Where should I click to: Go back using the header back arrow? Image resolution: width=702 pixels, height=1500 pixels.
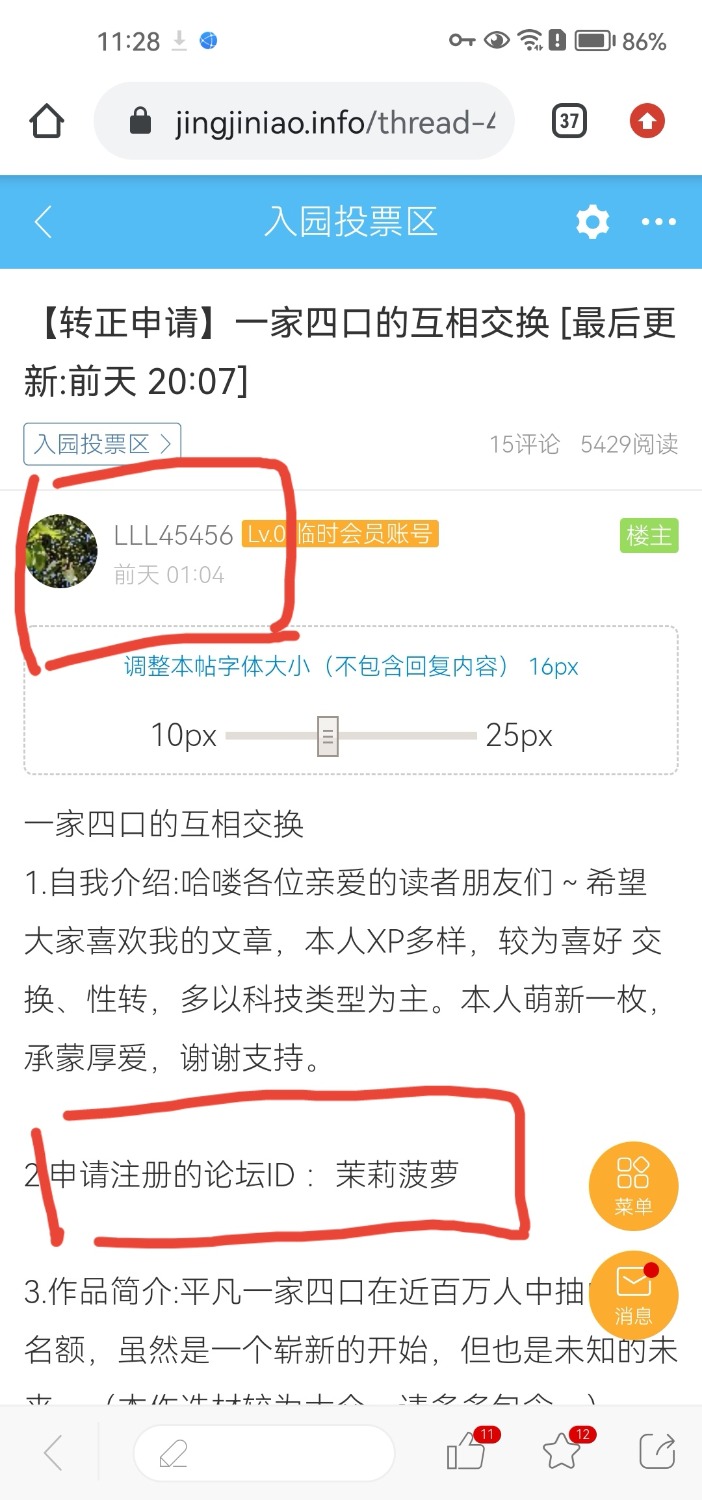43,222
